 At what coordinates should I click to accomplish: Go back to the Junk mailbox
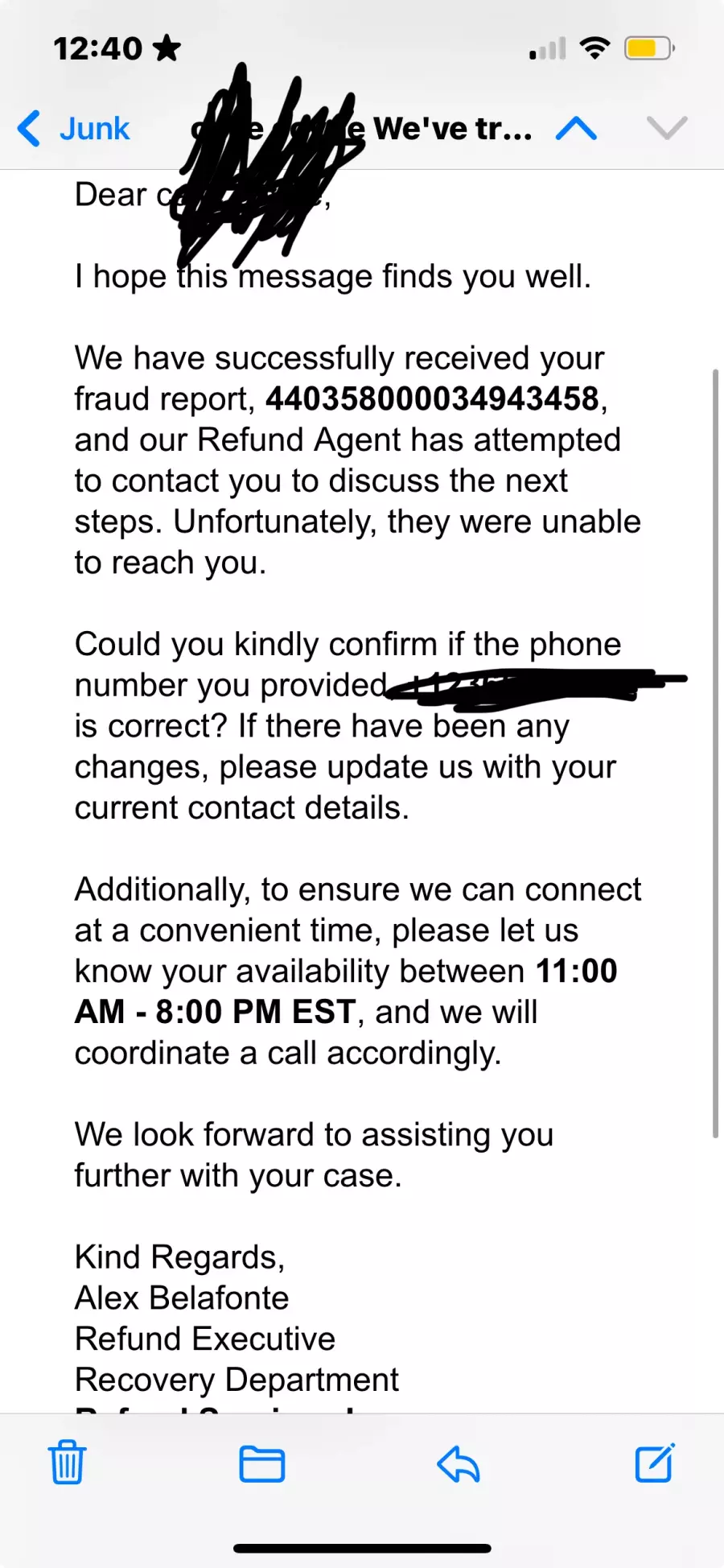point(74,129)
